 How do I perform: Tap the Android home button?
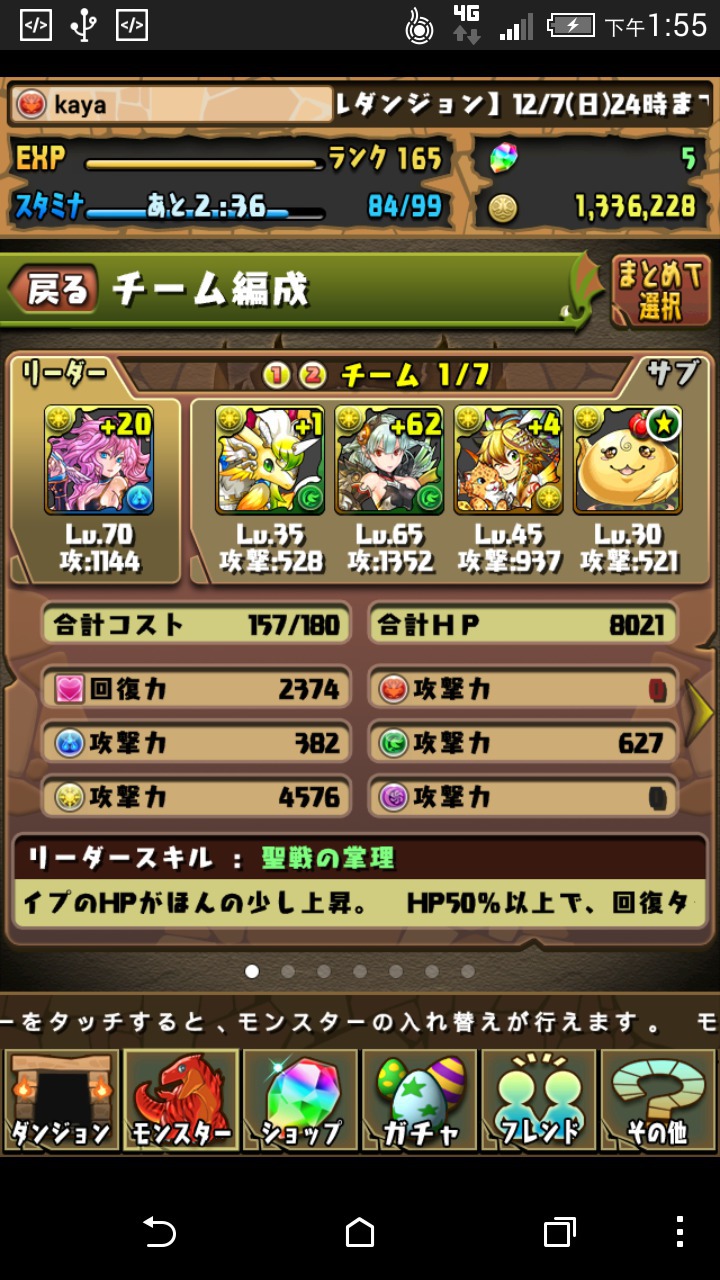point(360,1232)
